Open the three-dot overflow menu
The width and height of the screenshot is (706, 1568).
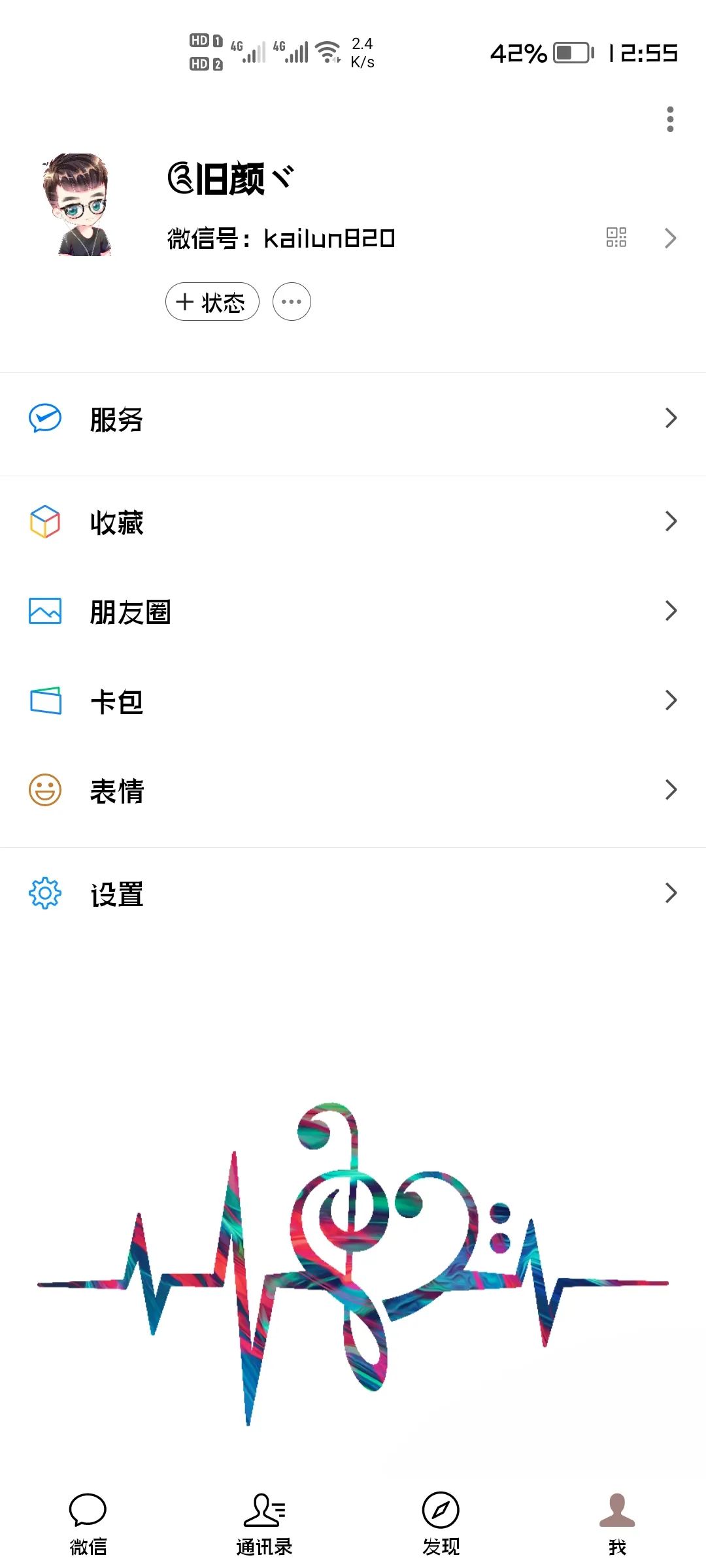click(670, 120)
